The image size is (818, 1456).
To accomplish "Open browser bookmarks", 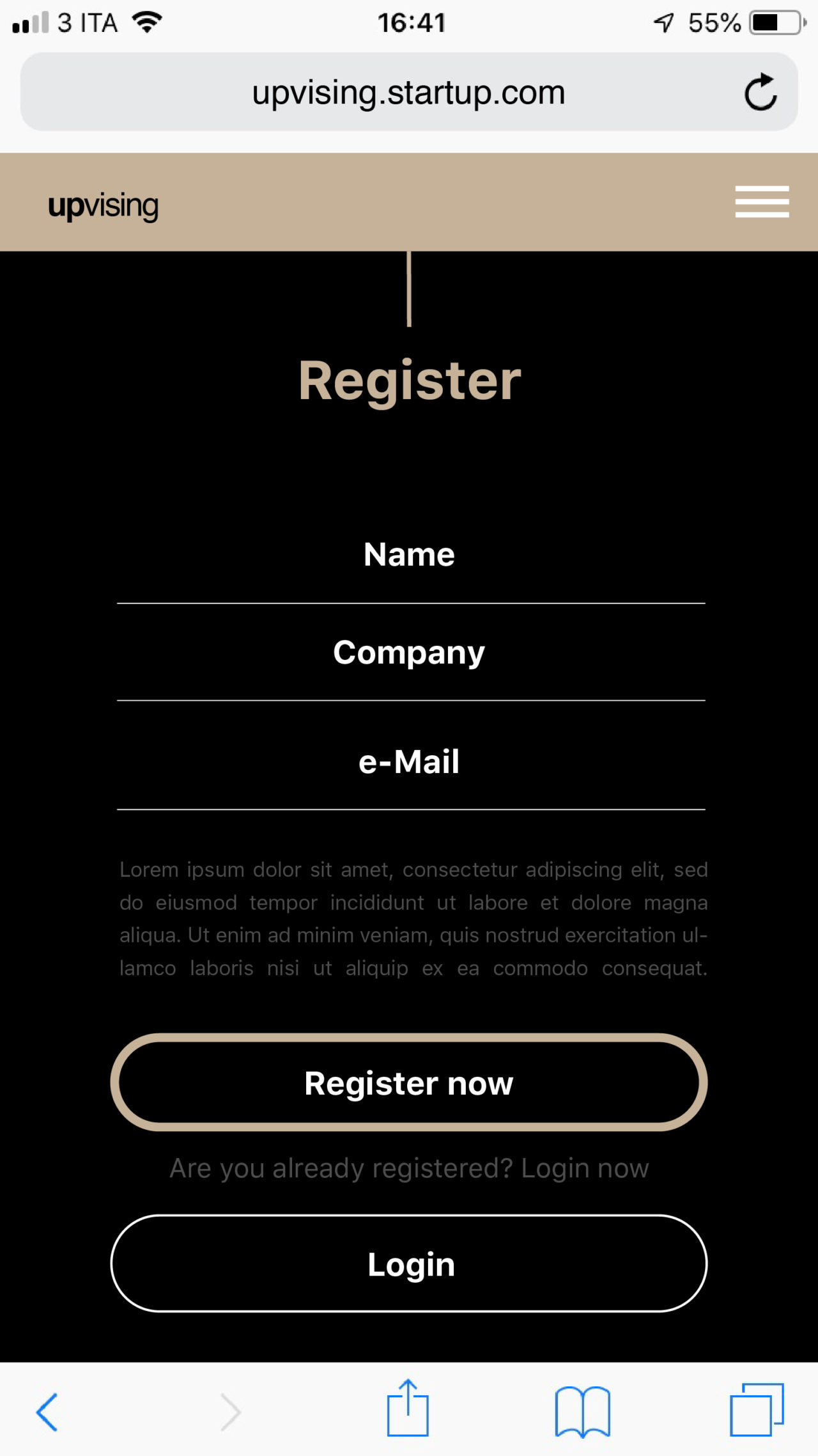I will pyautogui.click(x=582, y=1411).
